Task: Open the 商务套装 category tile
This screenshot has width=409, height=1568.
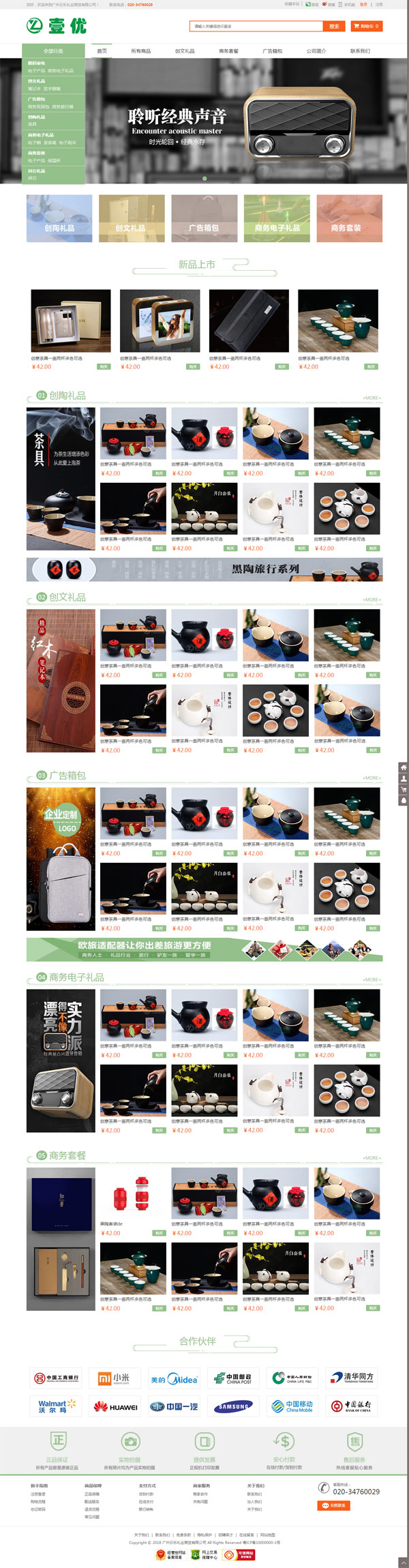Action: [x=349, y=218]
